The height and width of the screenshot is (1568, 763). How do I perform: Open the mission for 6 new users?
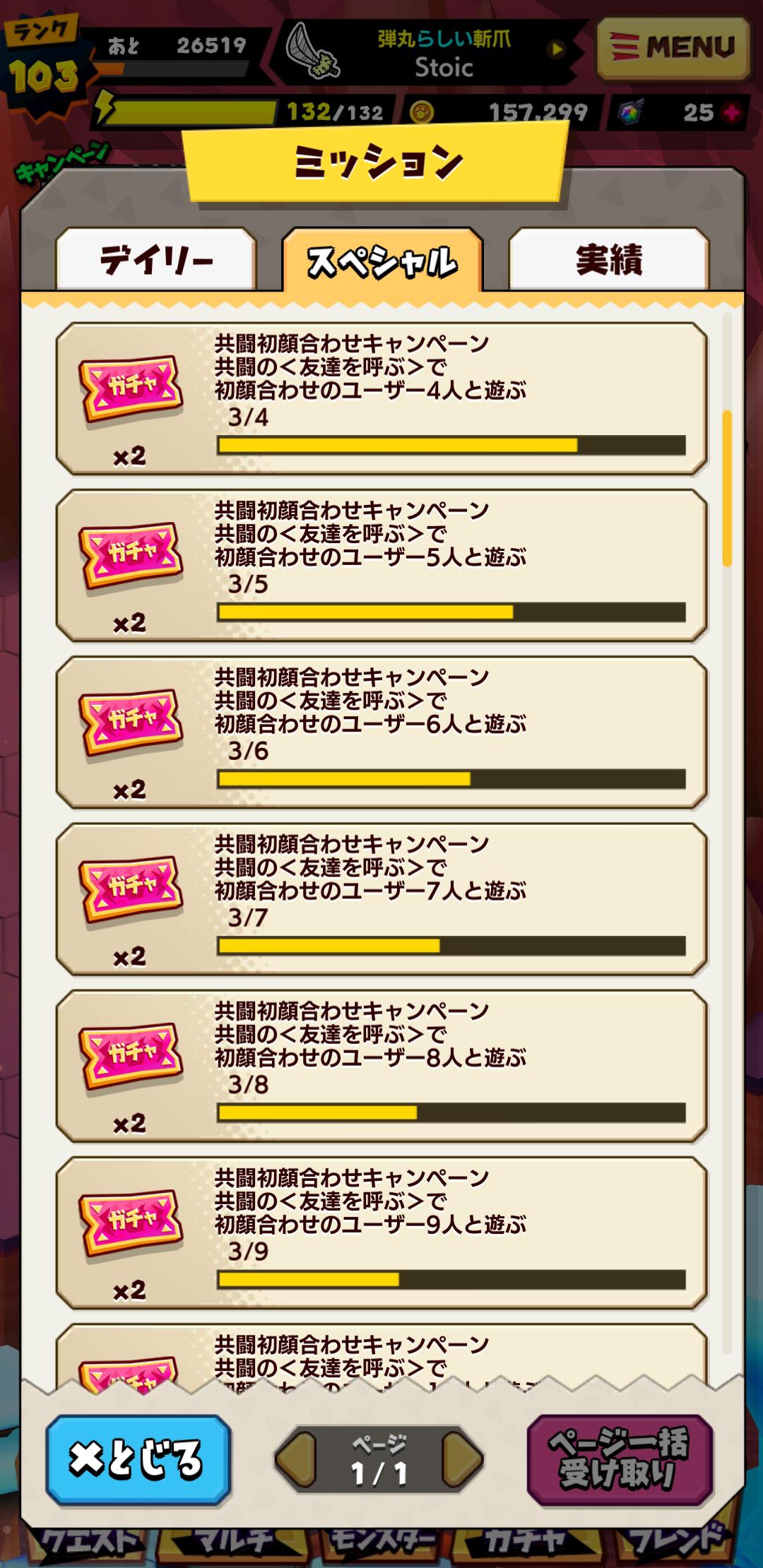tap(381, 732)
